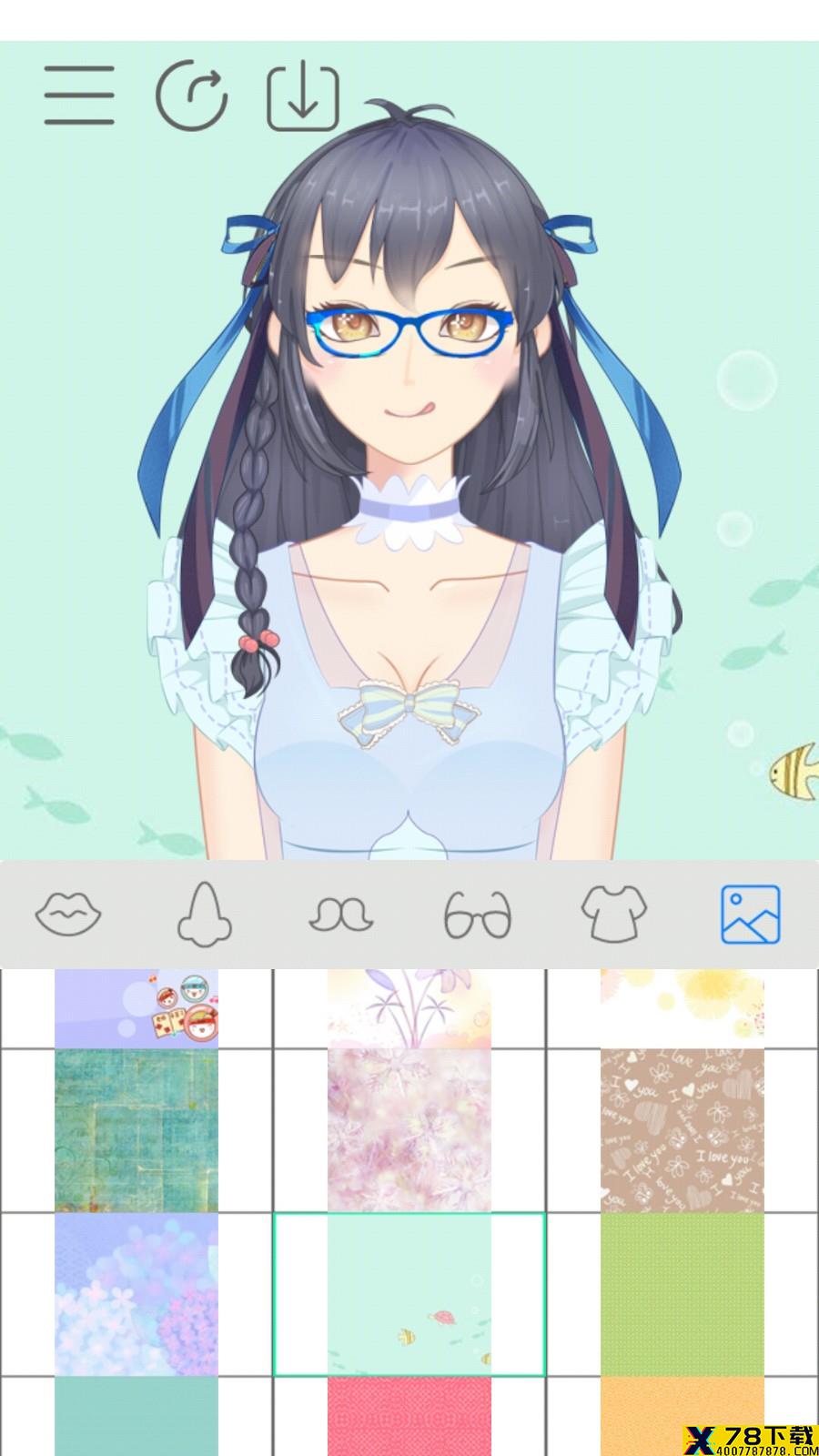
Task: Apply the solid teal background
Action: coord(136,1416)
